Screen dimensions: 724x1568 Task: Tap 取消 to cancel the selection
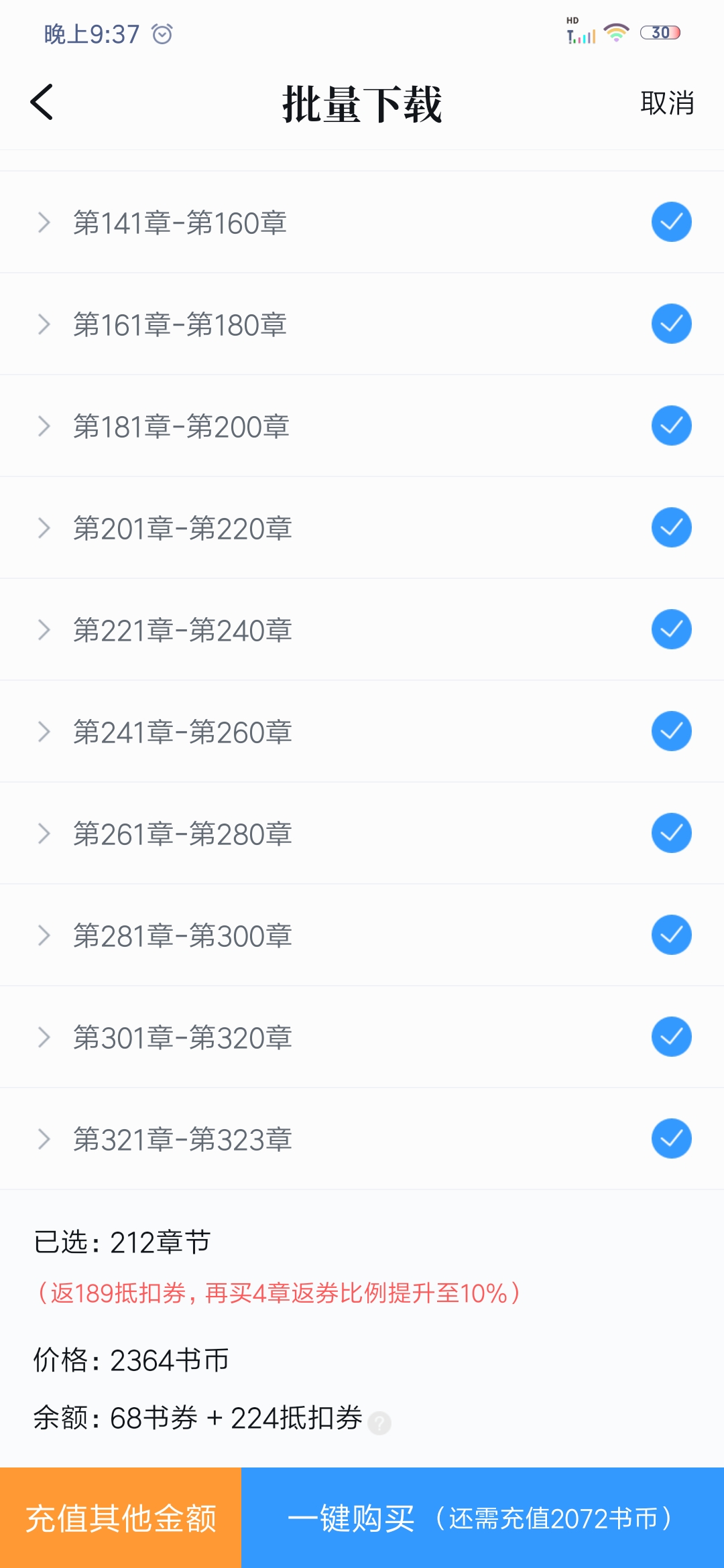pyautogui.click(x=666, y=103)
